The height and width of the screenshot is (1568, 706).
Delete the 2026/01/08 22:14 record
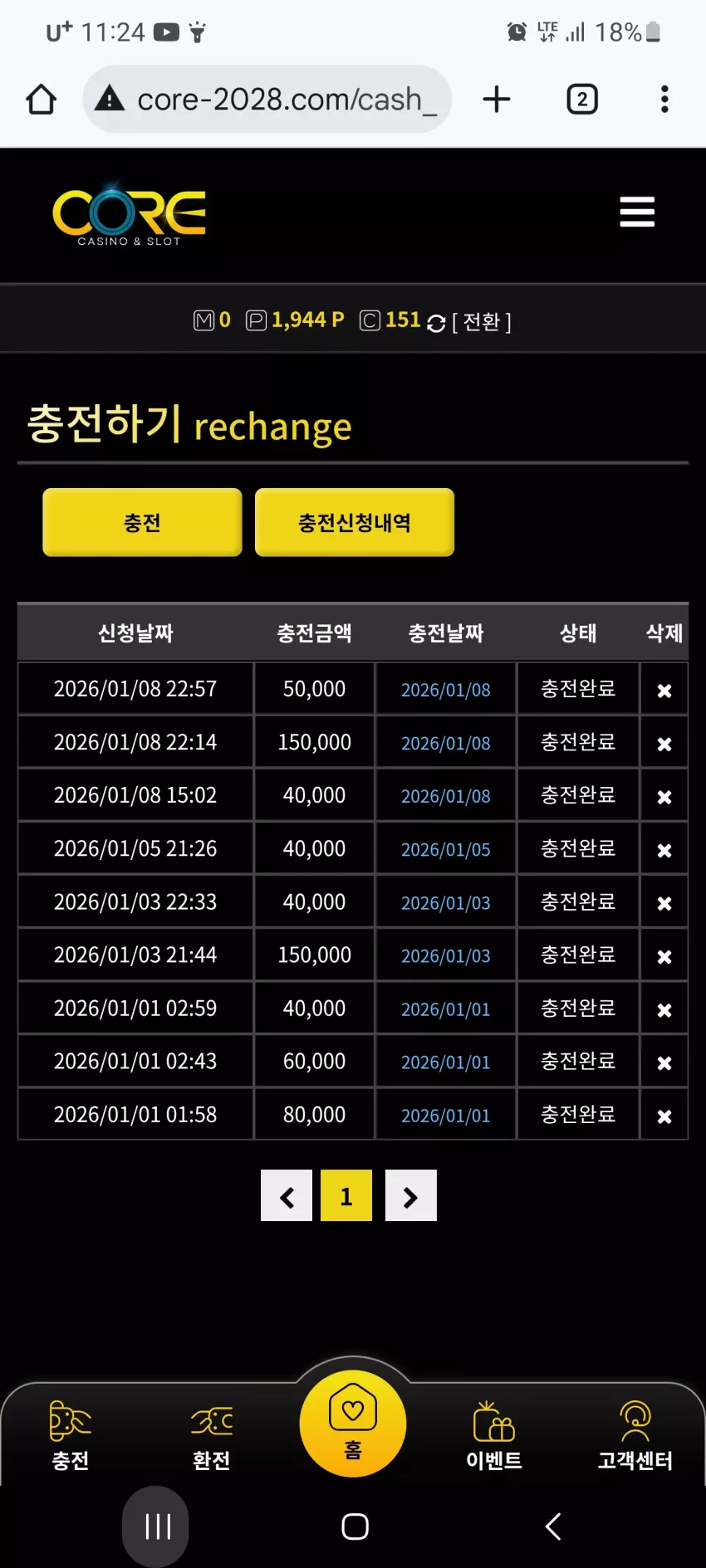(x=664, y=743)
